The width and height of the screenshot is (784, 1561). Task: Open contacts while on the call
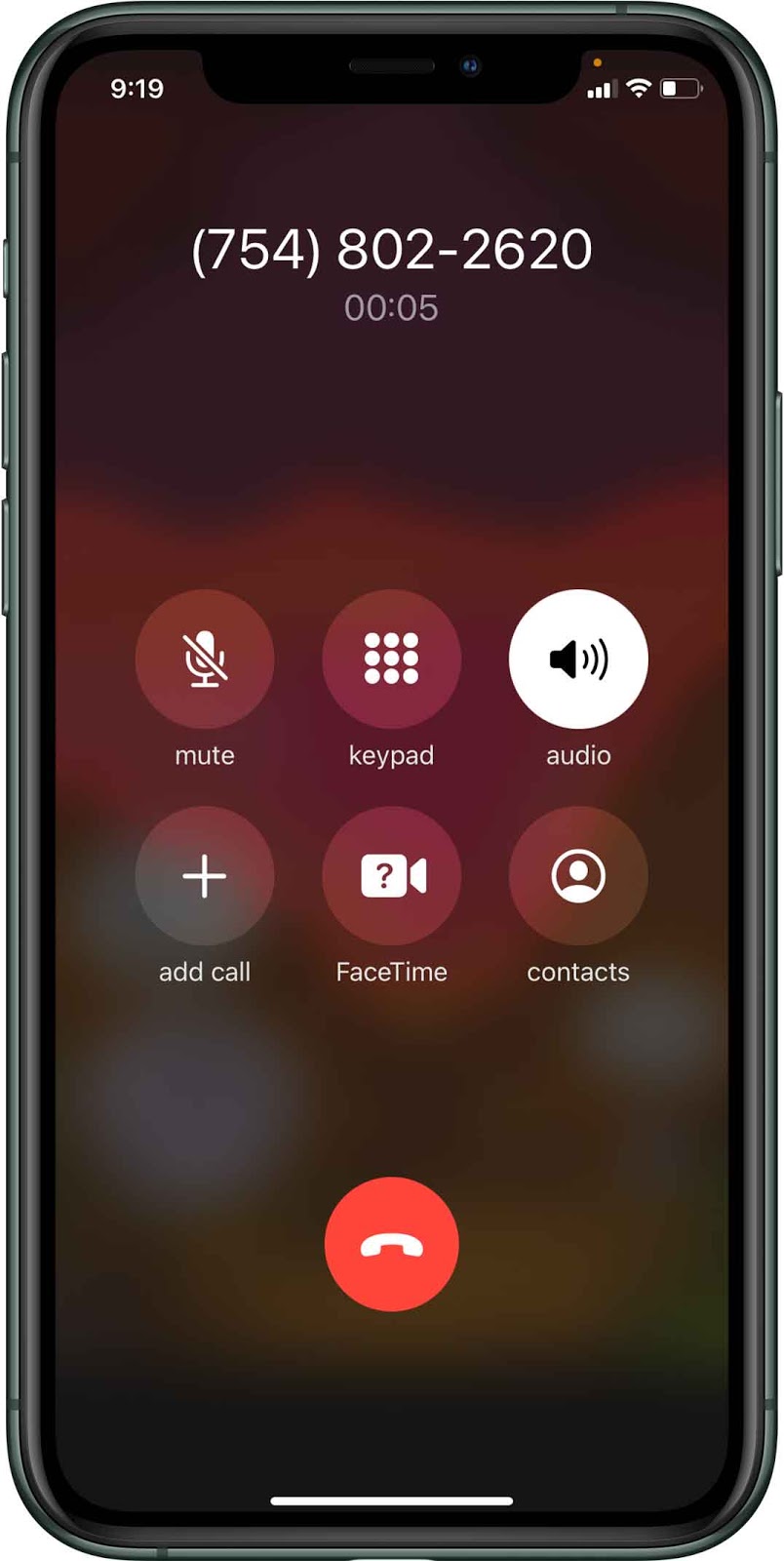click(x=578, y=875)
